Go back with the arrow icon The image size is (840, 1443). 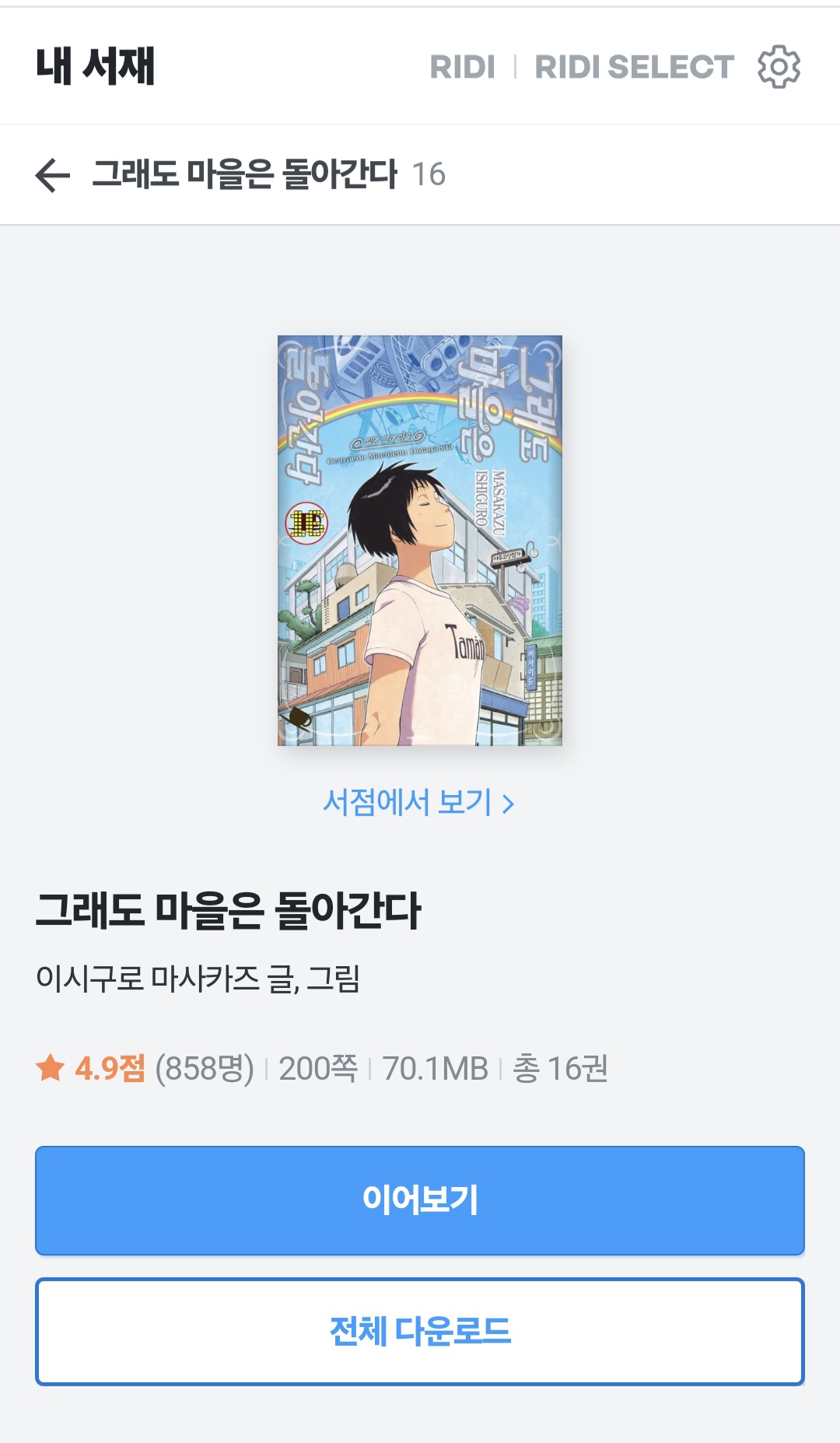click(x=53, y=175)
